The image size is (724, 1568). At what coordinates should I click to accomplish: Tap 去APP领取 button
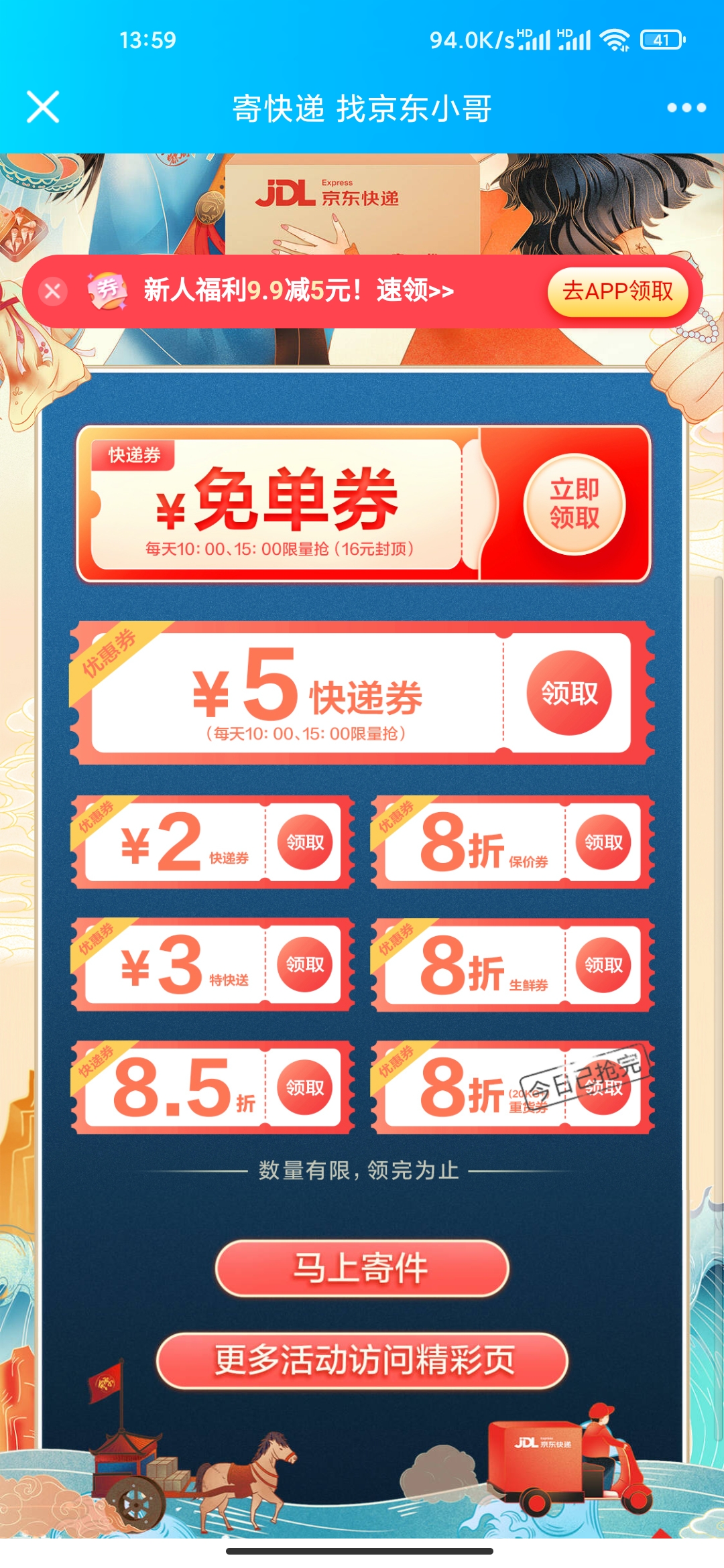[617, 291]
